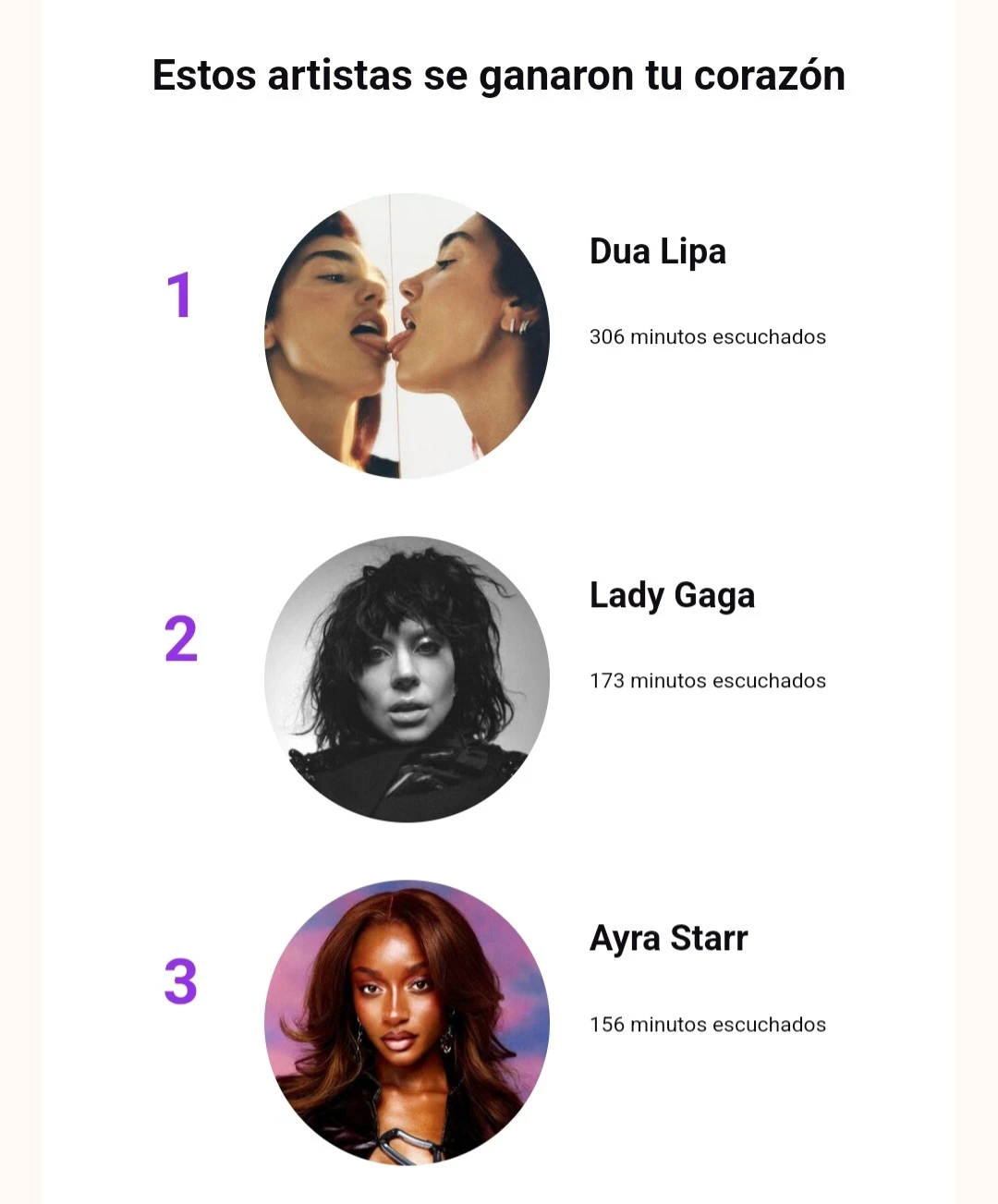Open Ayra Starr's artist picture
The width and height of the screenshot is (998, 1204).
tap(407, 1022)
